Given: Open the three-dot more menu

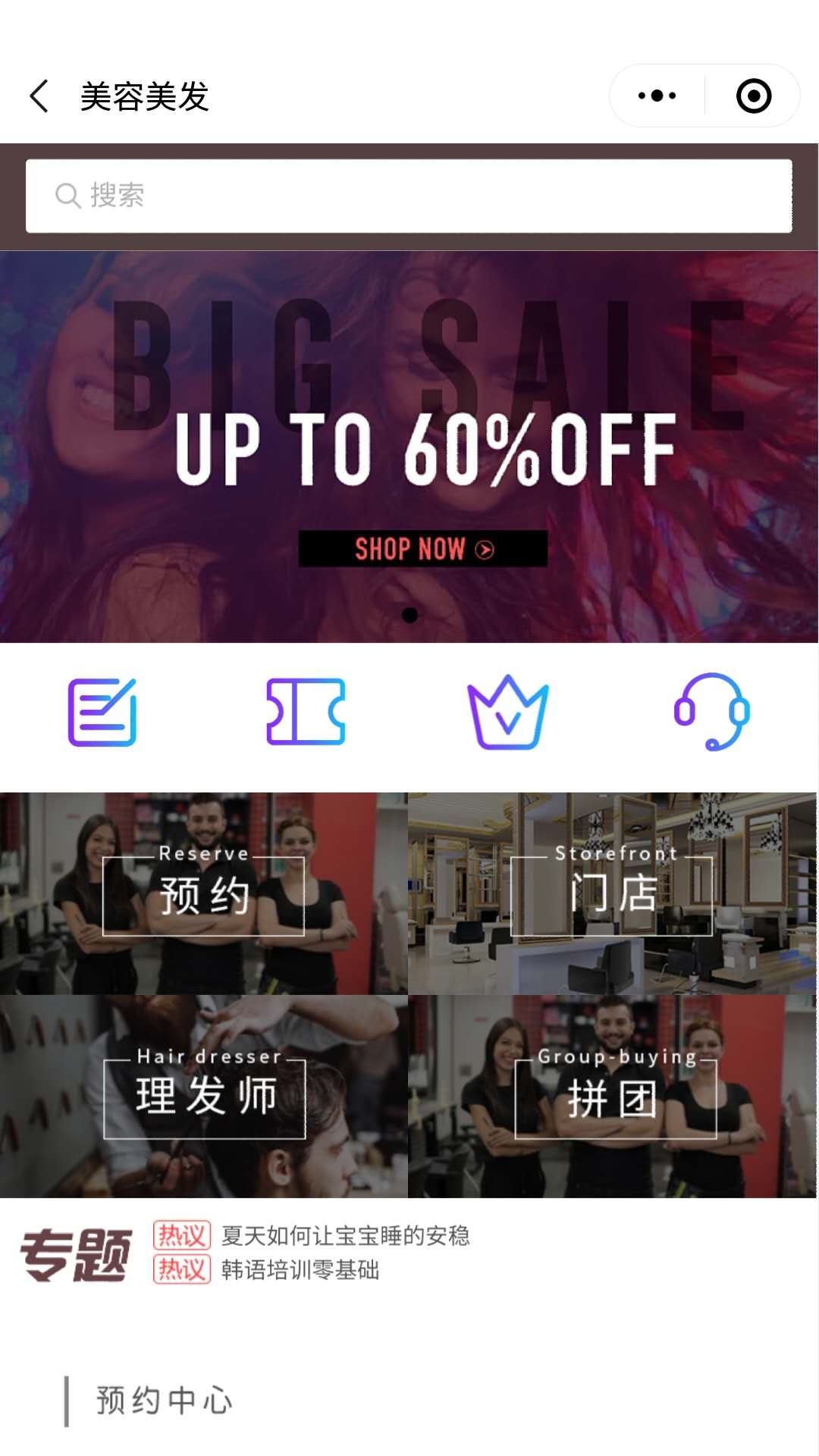Looking at the screenshot, I should [657, 96].
